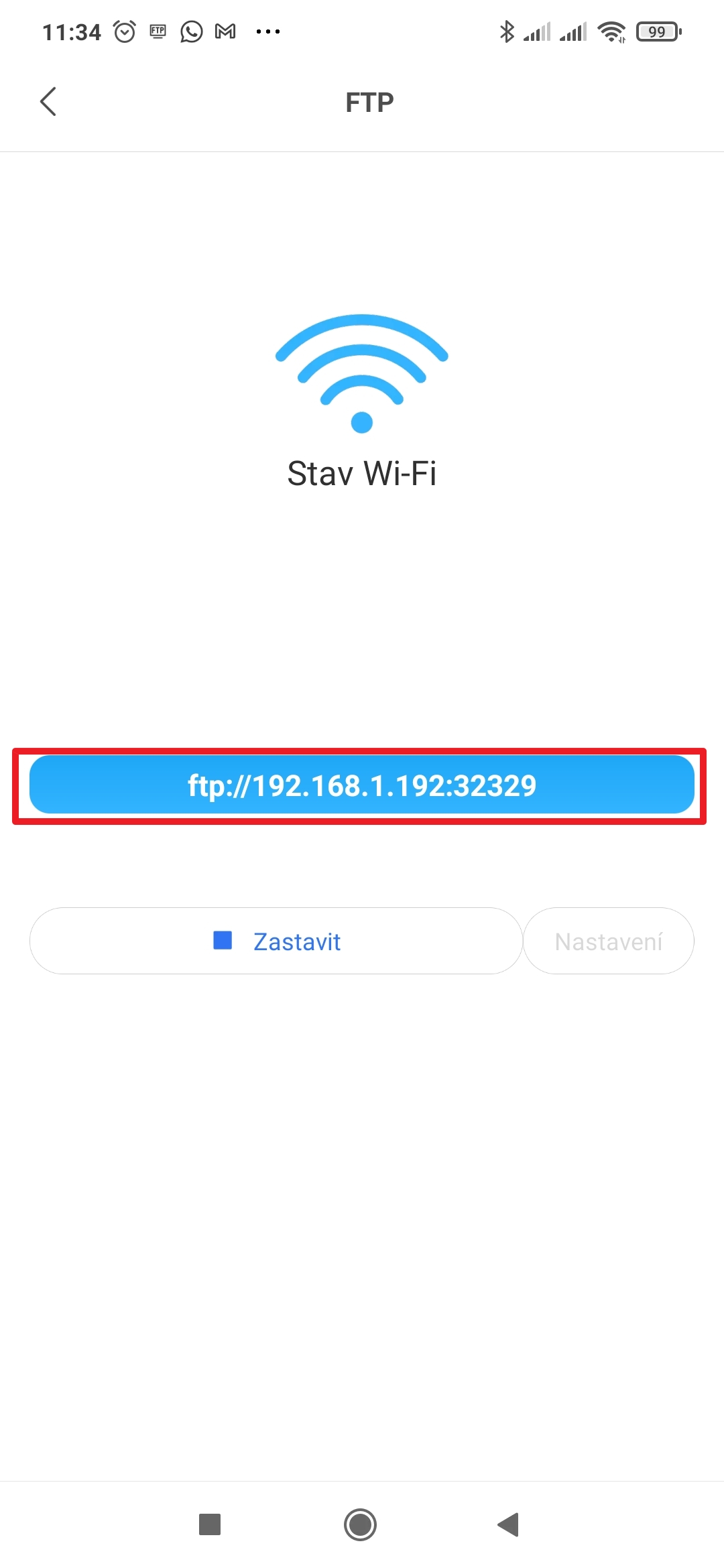The height and width of the screenshot is (1568, 724).
Task: Tap the ftp://192.168.1.192:32329 address button
Action: 361,785
